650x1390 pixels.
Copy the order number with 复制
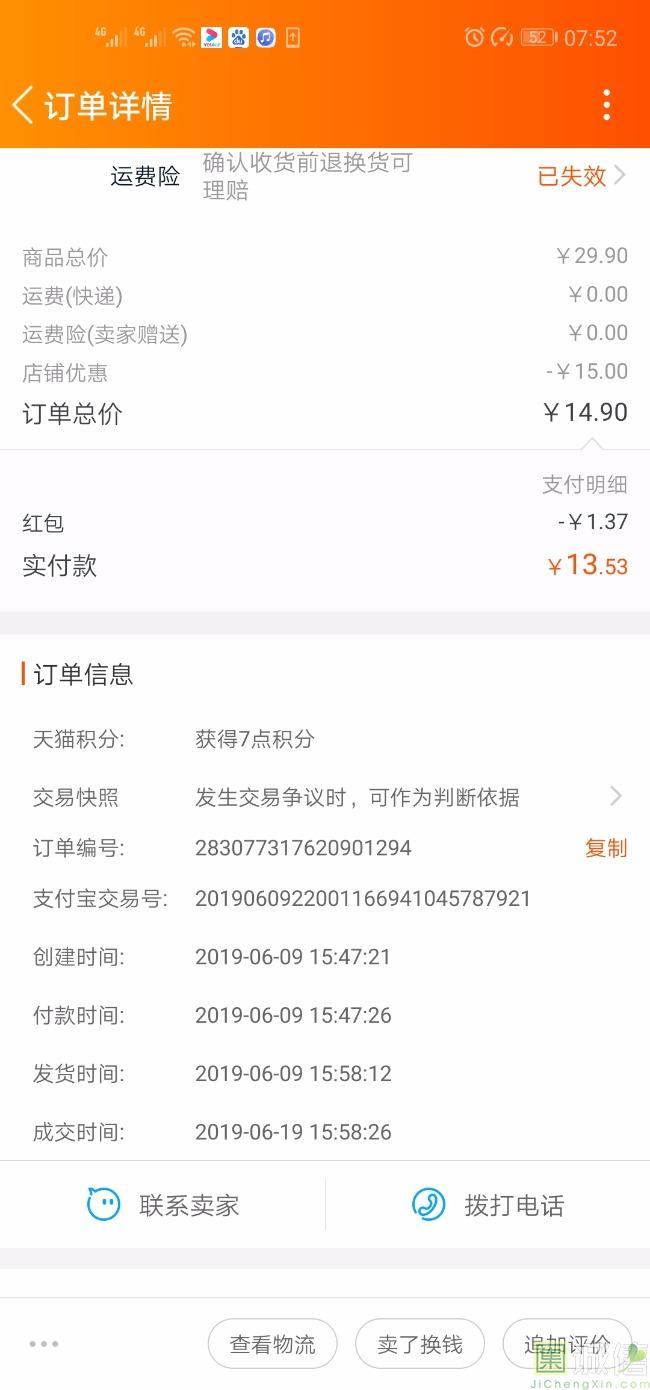(606, 848)
